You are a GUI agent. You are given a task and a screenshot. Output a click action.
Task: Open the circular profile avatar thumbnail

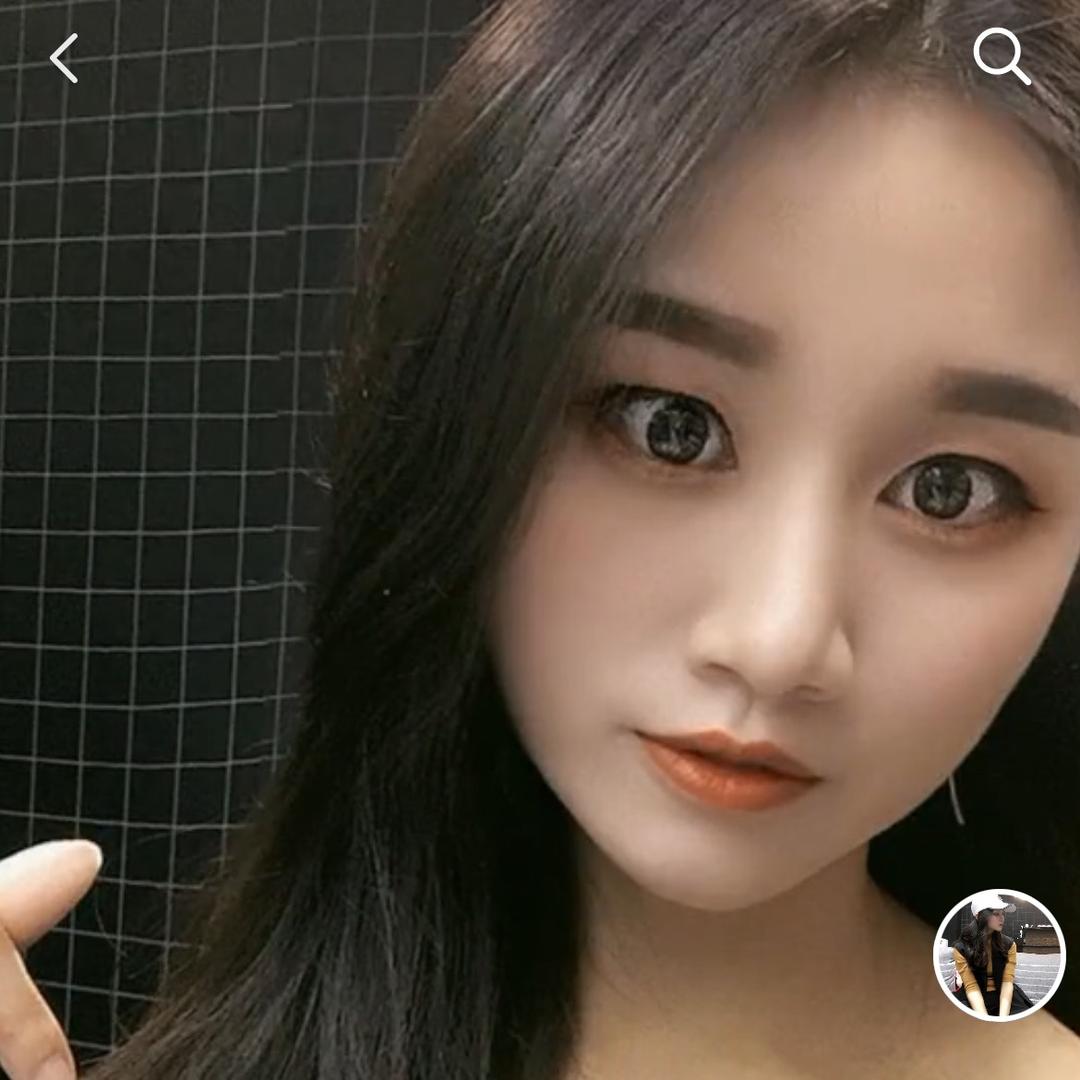[x=999, y=954]
